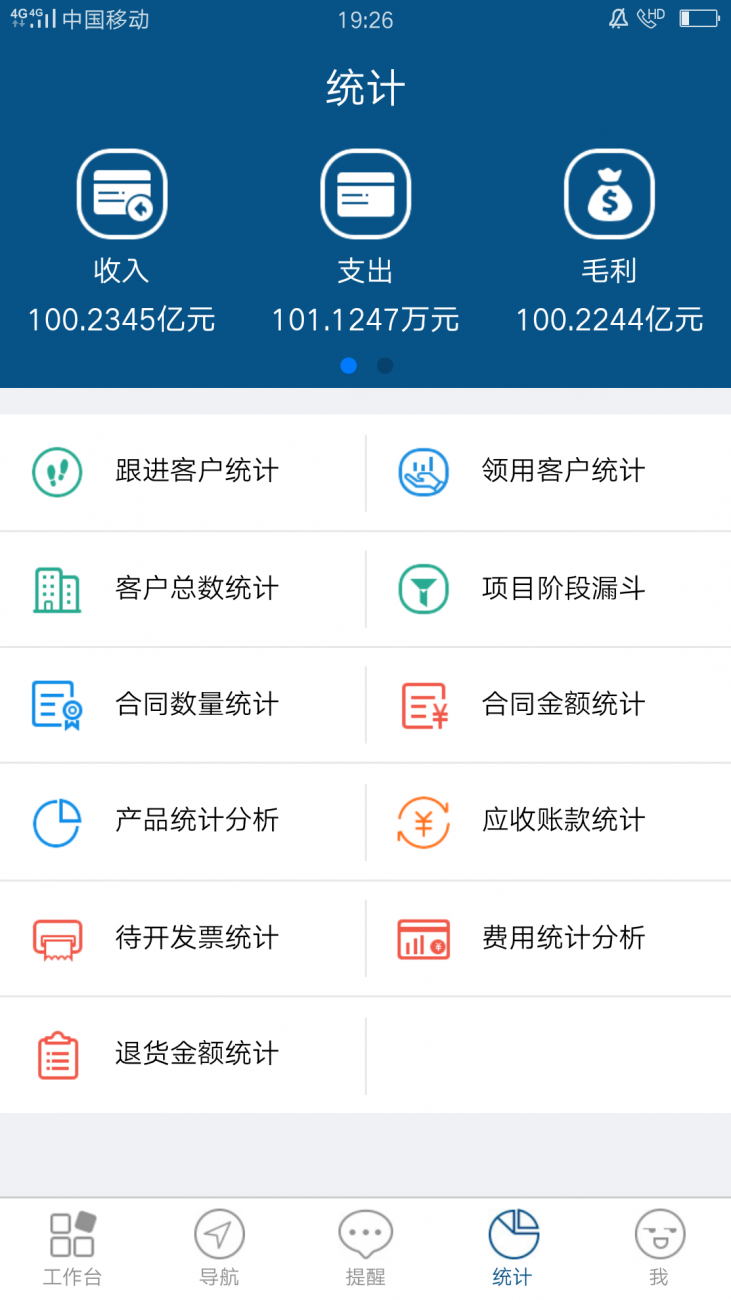This screenshot has width=731, height=1300.
Task: Tap the 应收账款统计 circular yen icon
Action: tap(421, 821)
